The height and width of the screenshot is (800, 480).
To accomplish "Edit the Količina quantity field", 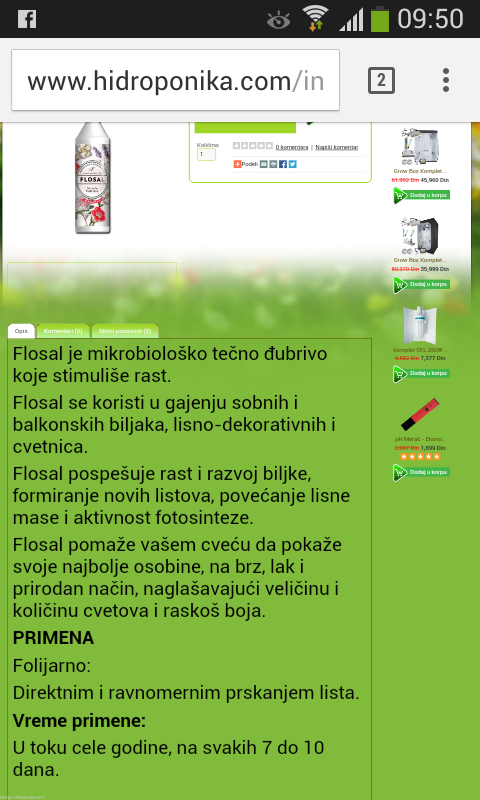I will pos(206,154).
